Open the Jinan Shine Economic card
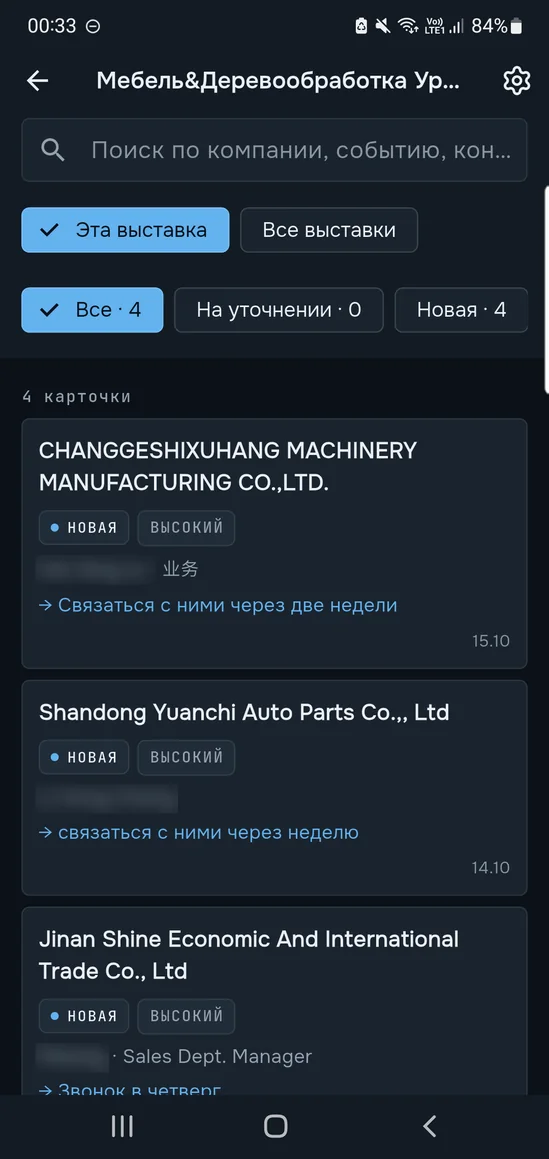This screenshot has height=1159, width=549. [274, 1001]
